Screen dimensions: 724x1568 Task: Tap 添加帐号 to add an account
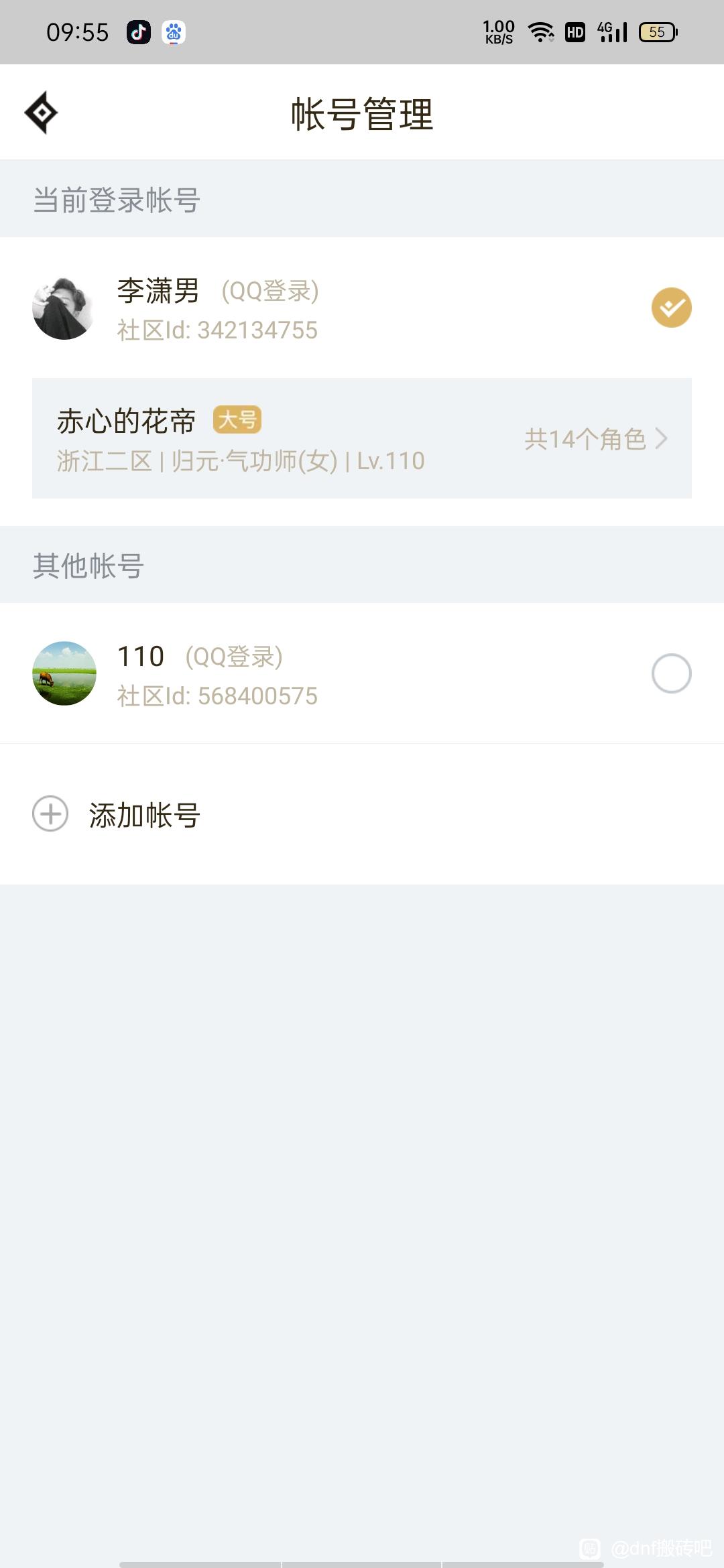(144, 814)
